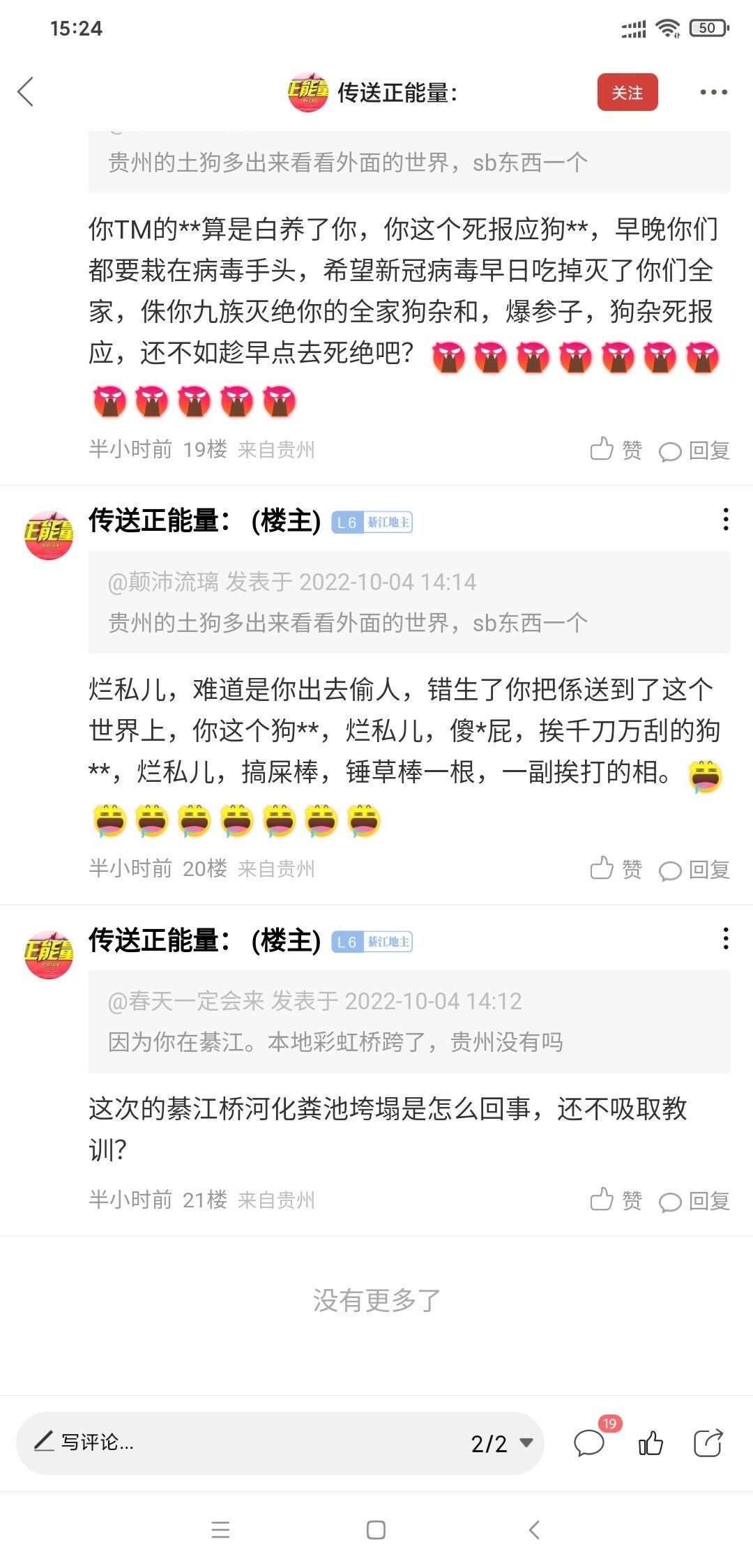Tap the system home button
Viewport: 753px width, 1568px height.
376,1530
